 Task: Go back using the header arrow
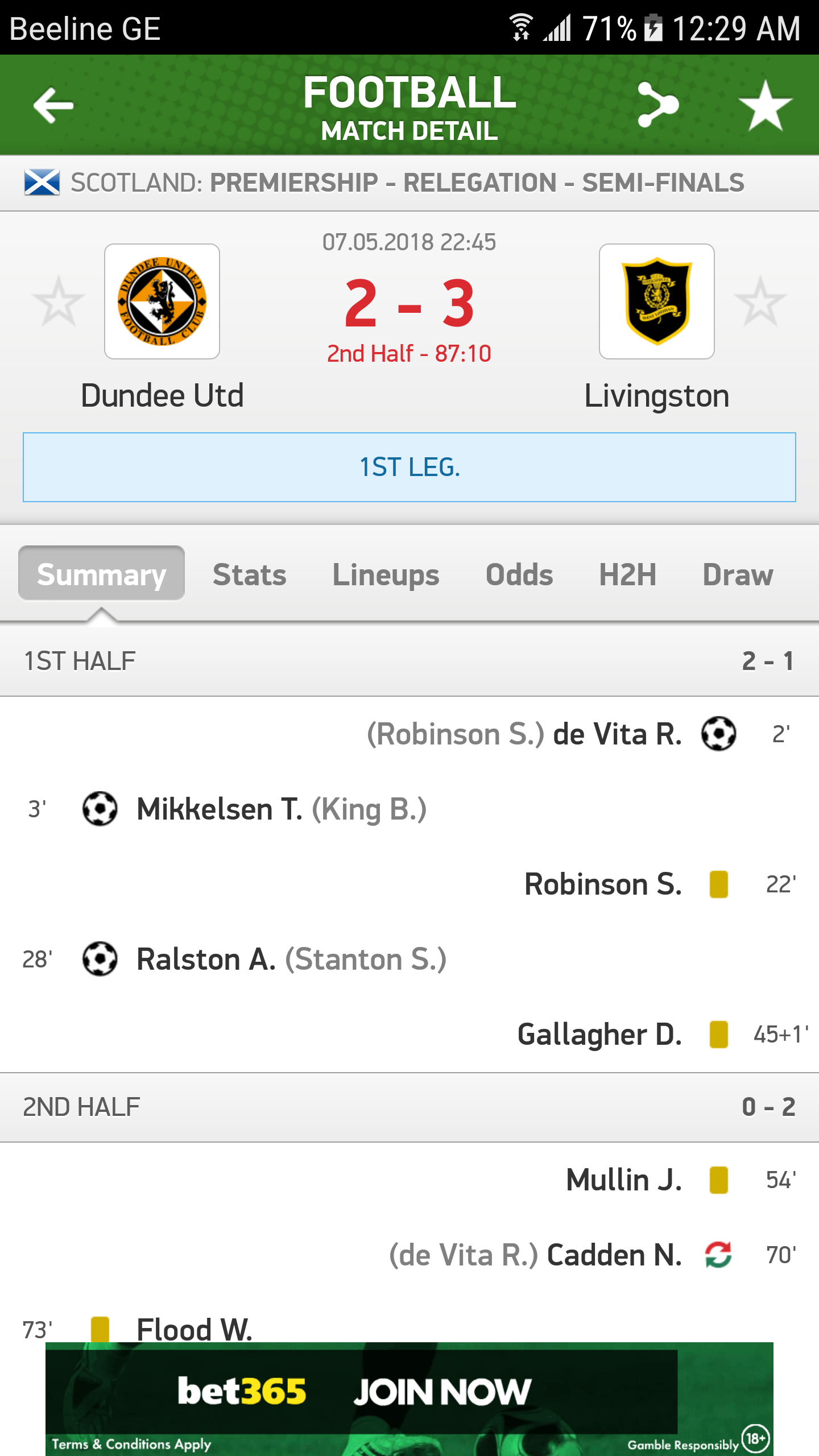click(x=53, y=105)
